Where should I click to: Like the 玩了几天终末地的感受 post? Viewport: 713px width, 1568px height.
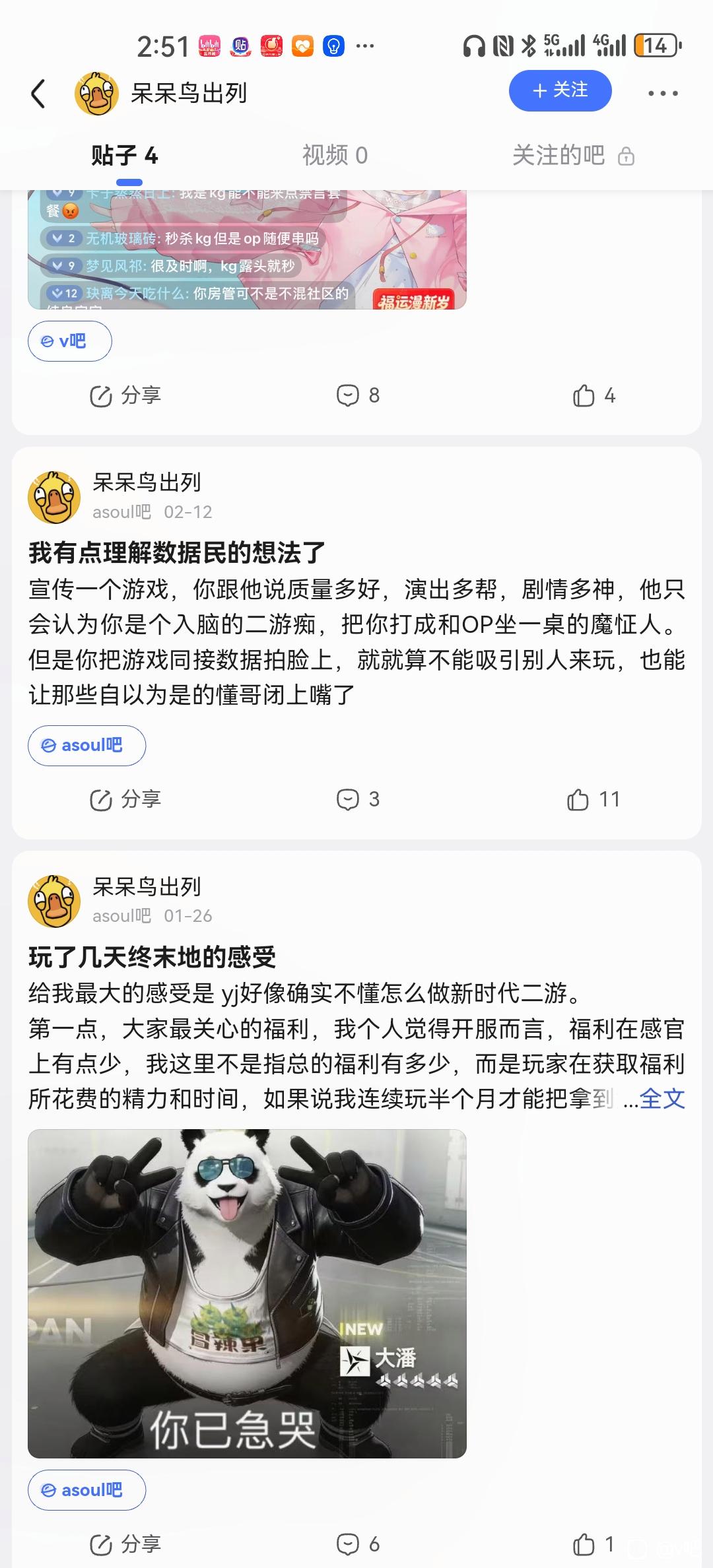pos(592,1544)
